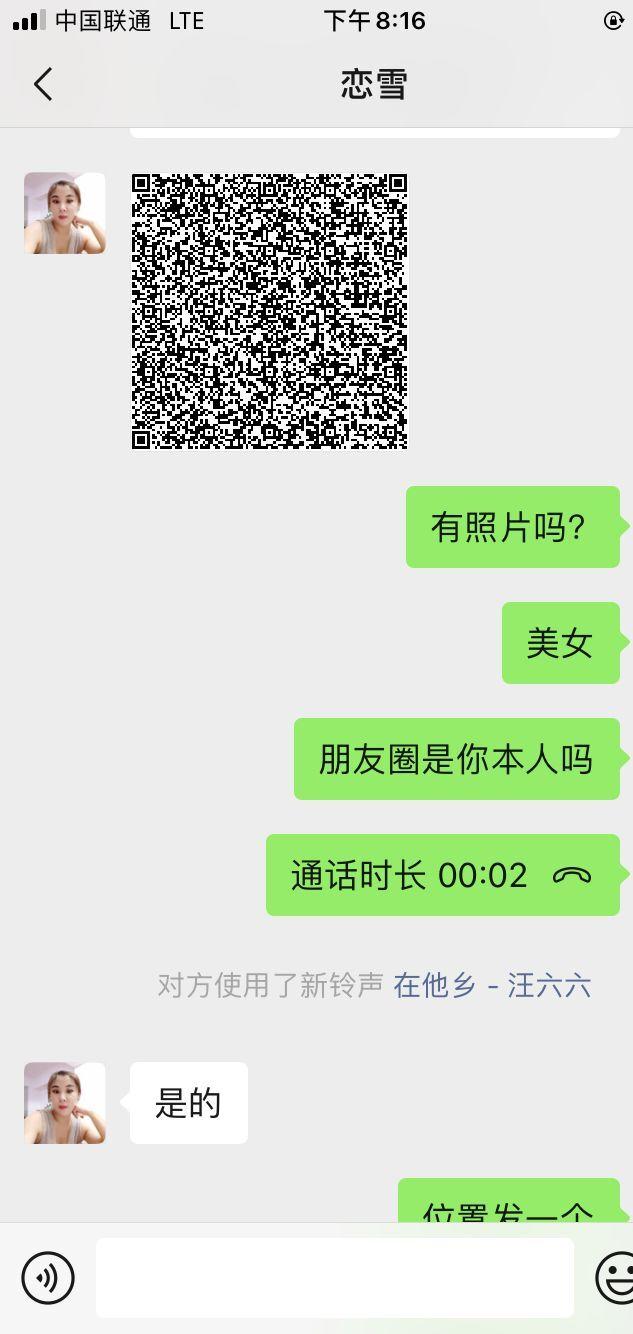Switch to voice message input
The height and width of the screenshot is (1334, 633).
tap(48, 1277)
